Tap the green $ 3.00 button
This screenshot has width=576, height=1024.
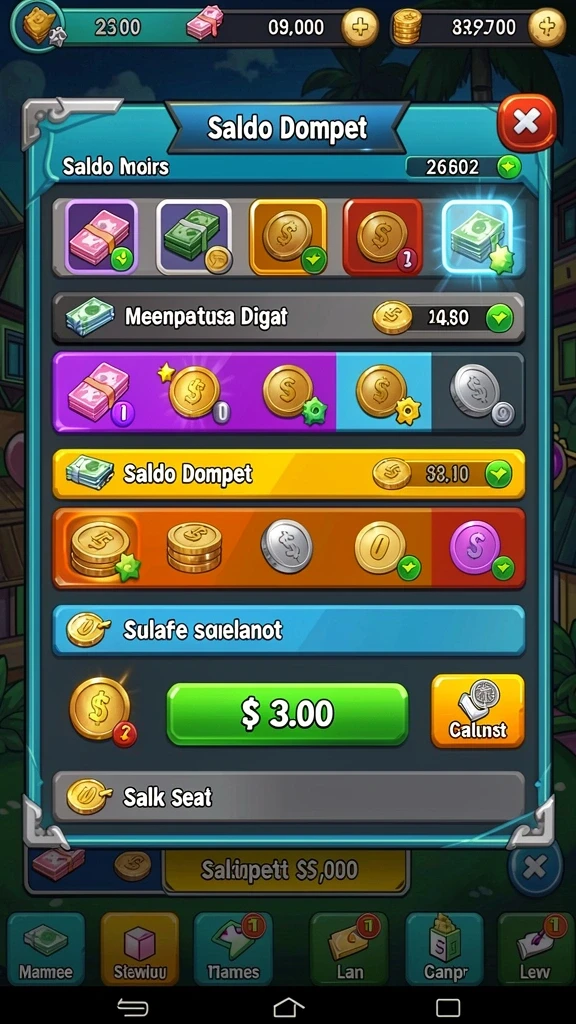click(287, 714)
